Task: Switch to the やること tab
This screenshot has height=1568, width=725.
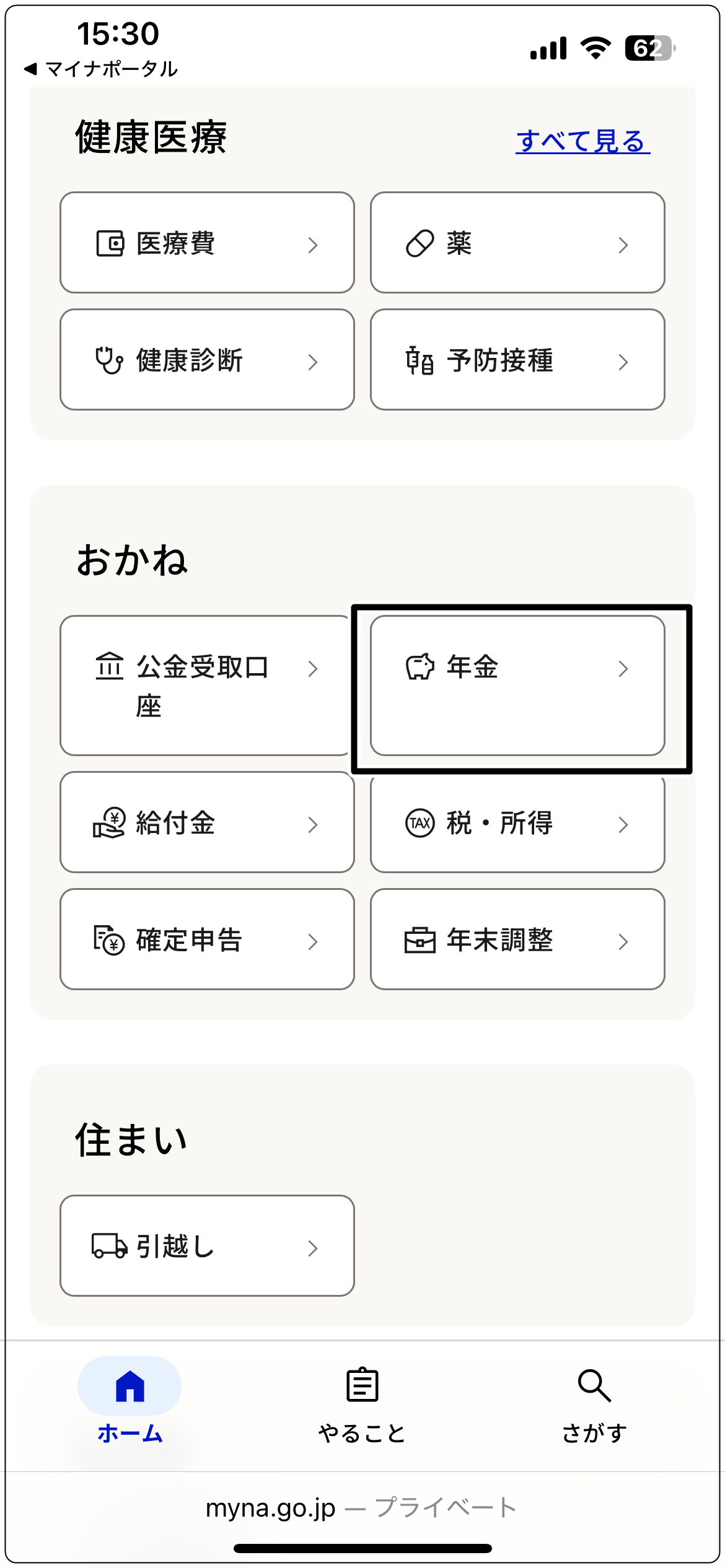Action: [x=362, y=1405]
